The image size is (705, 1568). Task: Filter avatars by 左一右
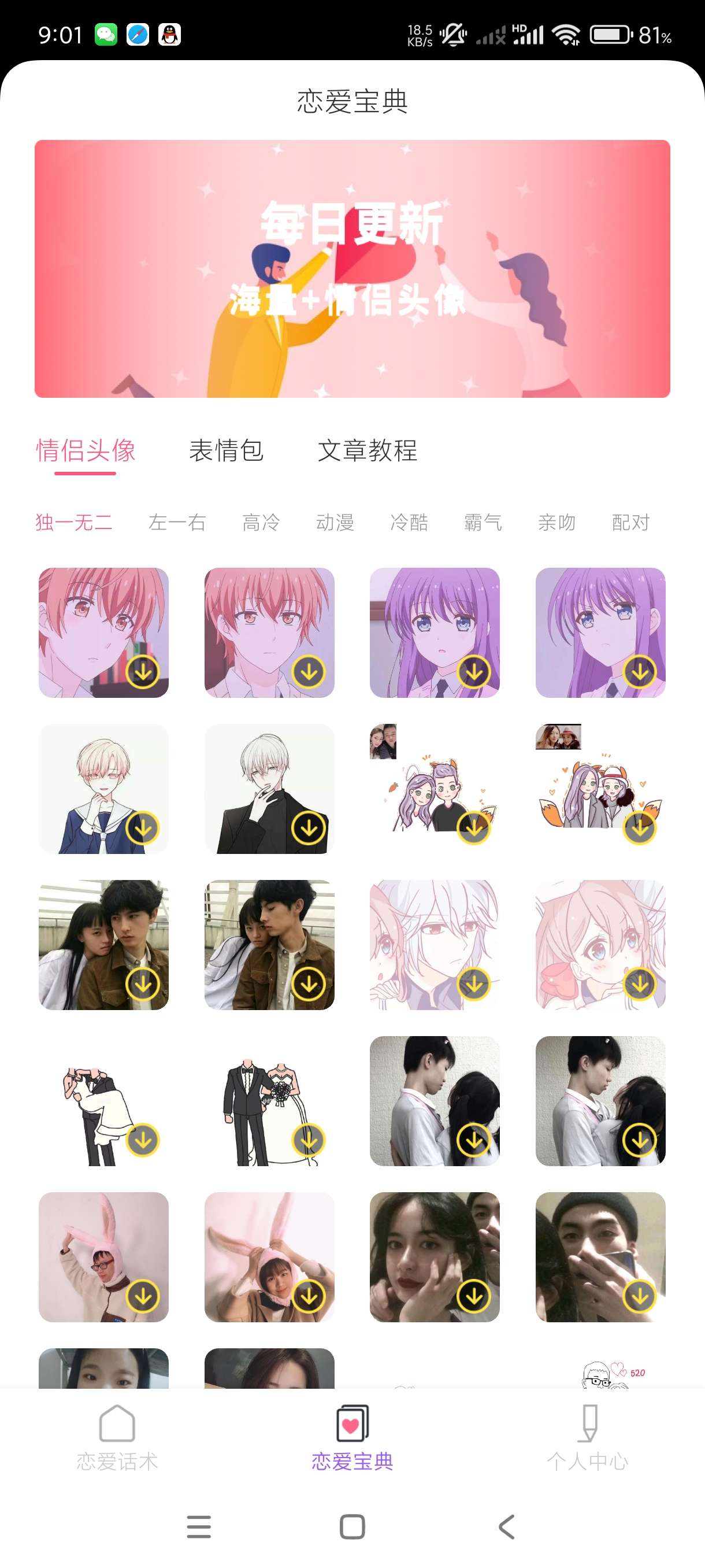point(177,522)
